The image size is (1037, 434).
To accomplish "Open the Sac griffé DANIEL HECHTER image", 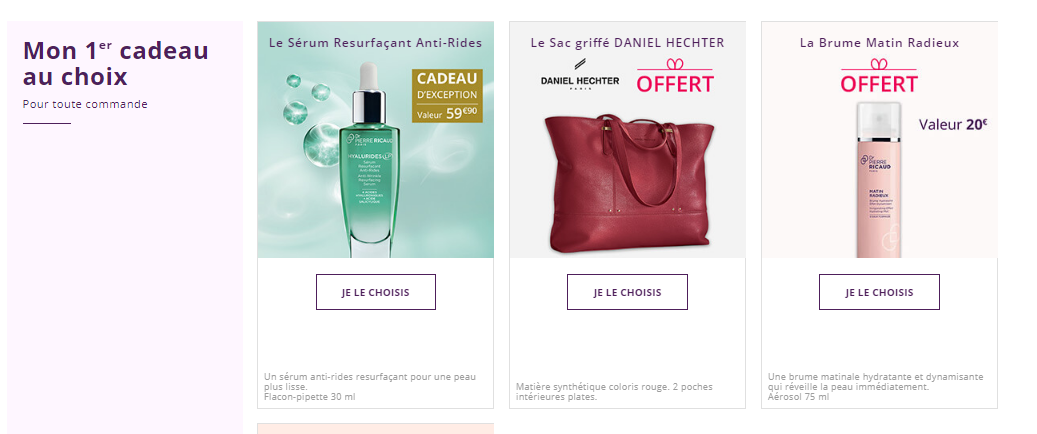I will coord(627,150).
